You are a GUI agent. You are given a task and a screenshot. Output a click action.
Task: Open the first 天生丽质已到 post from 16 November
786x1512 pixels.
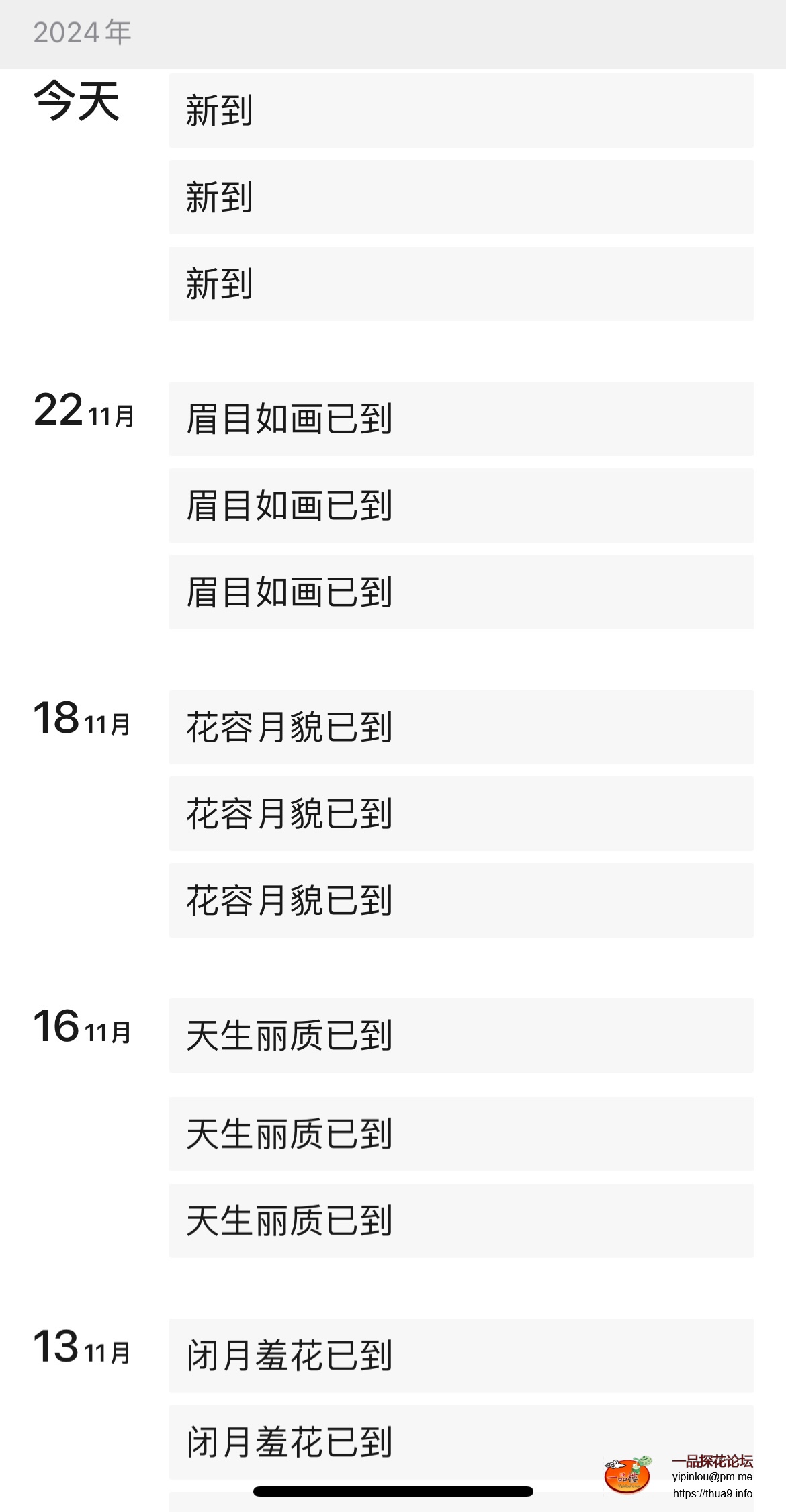[461, 1036]
